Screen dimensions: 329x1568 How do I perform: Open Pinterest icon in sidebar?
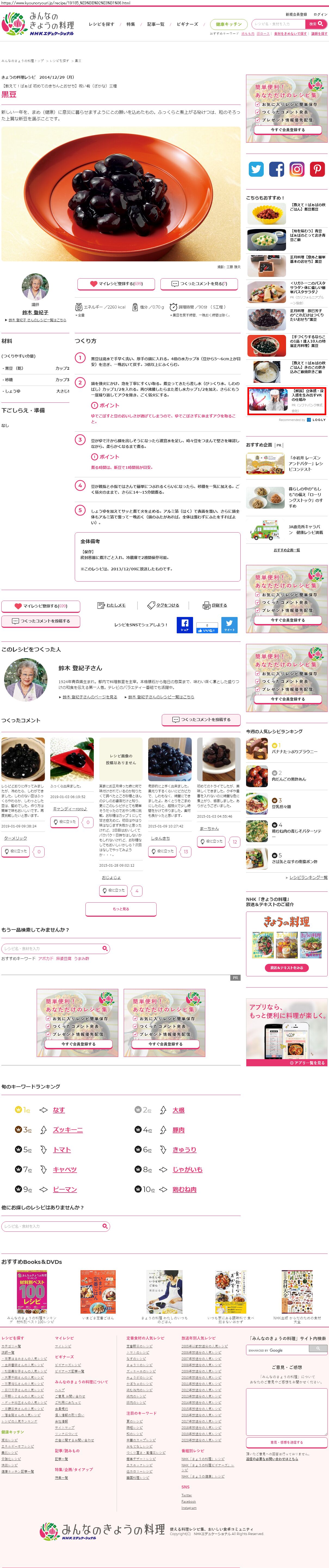point(317,169)
